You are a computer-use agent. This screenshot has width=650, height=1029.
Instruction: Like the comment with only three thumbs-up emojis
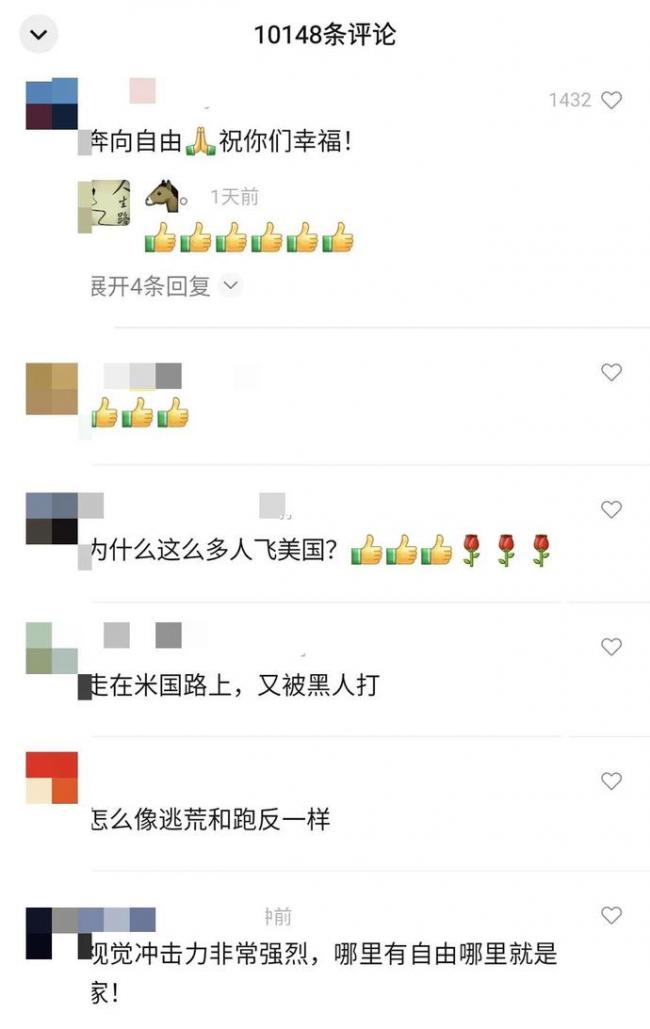tap(611, 373)
